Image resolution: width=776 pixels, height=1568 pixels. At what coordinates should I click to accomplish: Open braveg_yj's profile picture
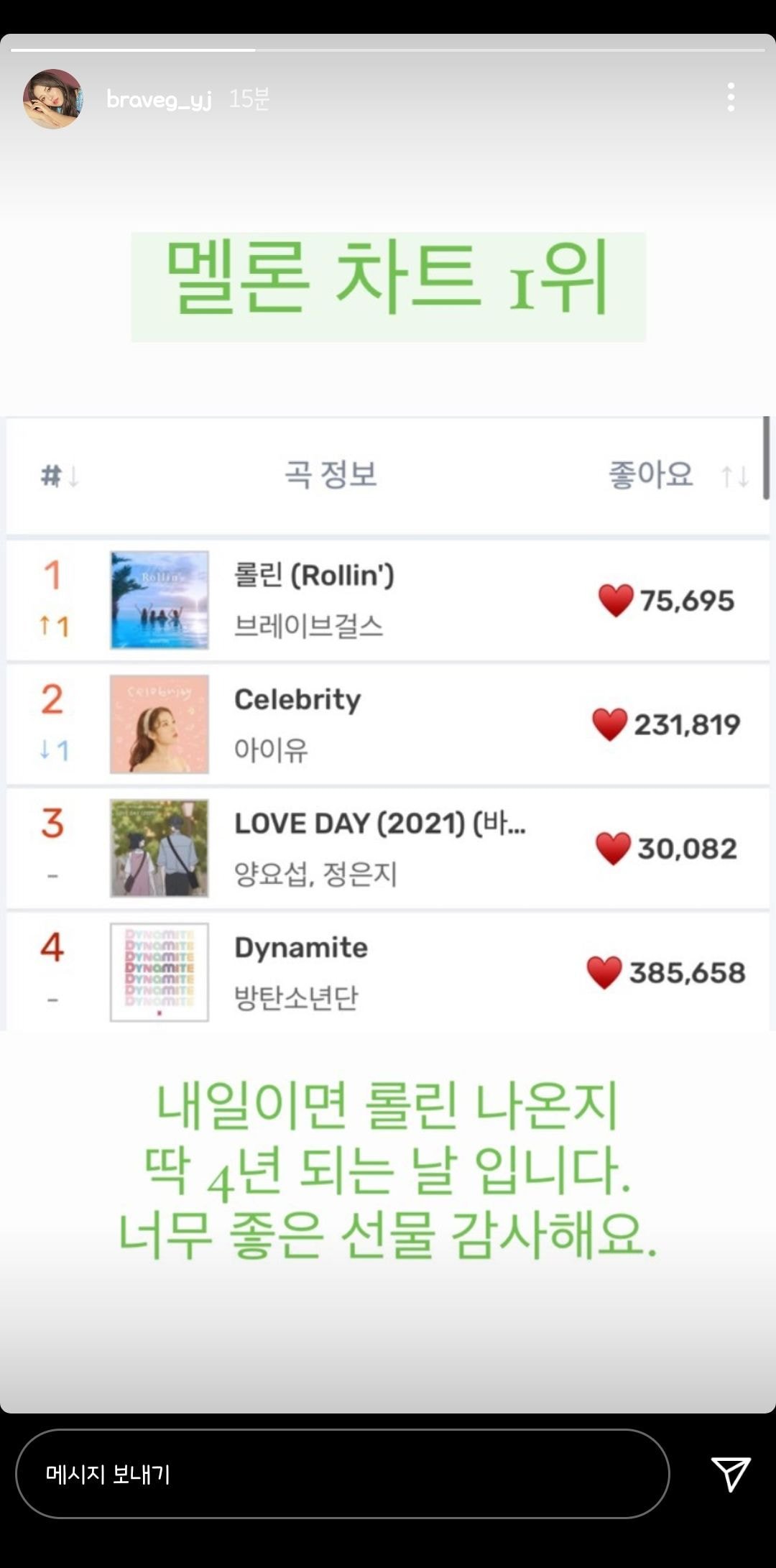click(x=52, y=99)
